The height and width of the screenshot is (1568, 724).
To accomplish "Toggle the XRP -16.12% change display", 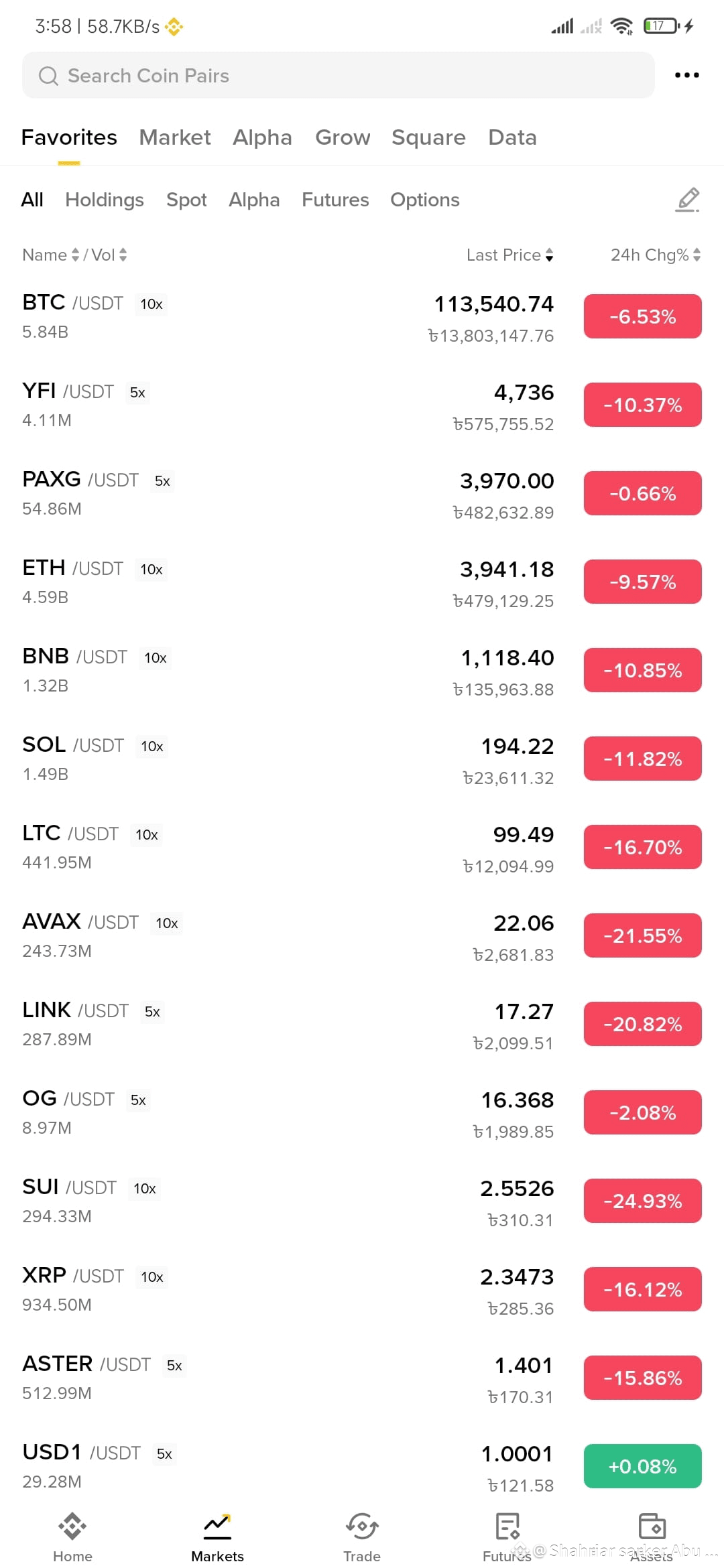I will click(x=642, y=1289).
